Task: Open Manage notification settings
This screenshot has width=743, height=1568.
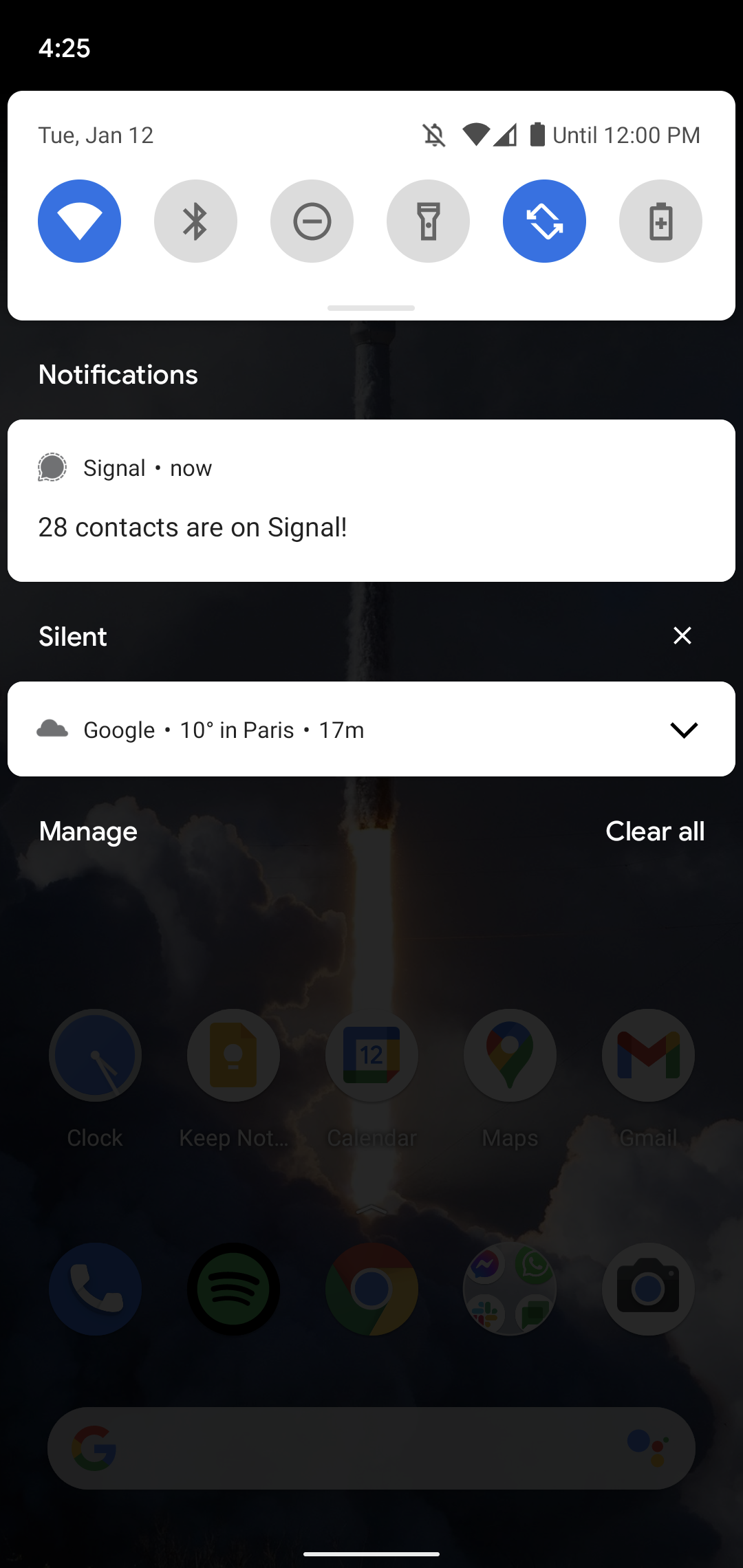Action: (87, 831)
